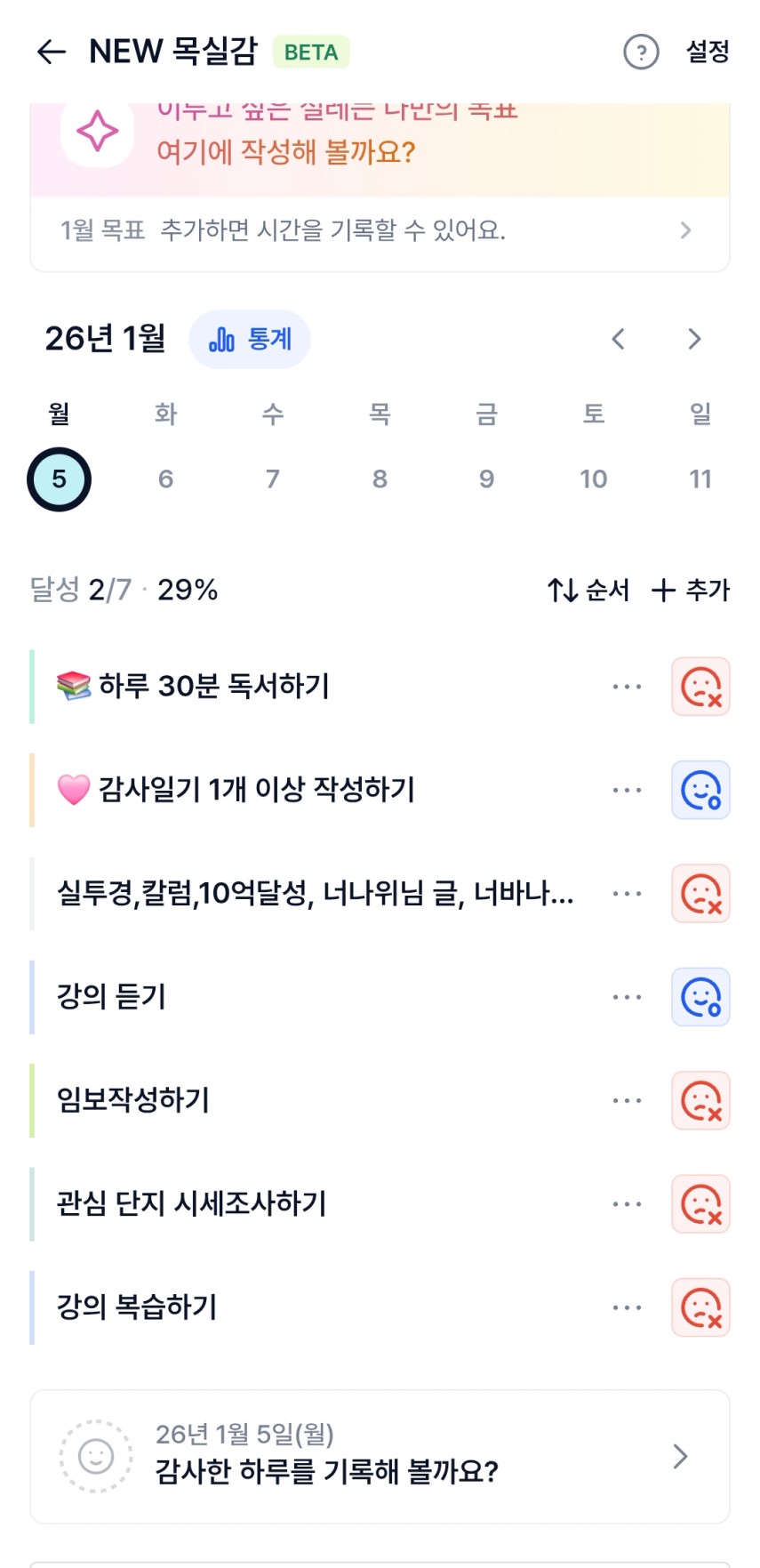Open 설정 settings
Screen dimensions: 760x1568
(708, 52)
